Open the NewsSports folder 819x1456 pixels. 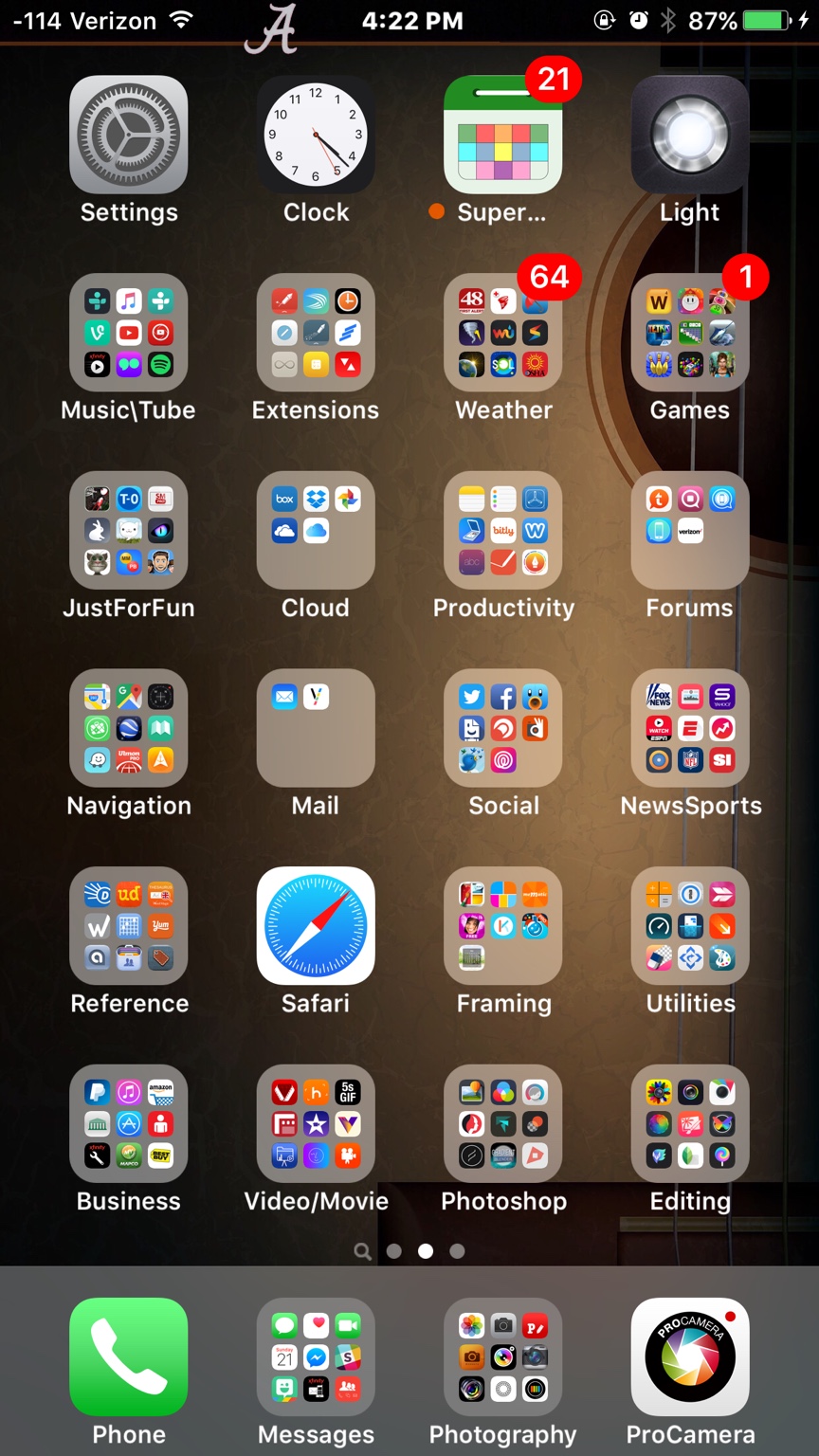[690, 728]
